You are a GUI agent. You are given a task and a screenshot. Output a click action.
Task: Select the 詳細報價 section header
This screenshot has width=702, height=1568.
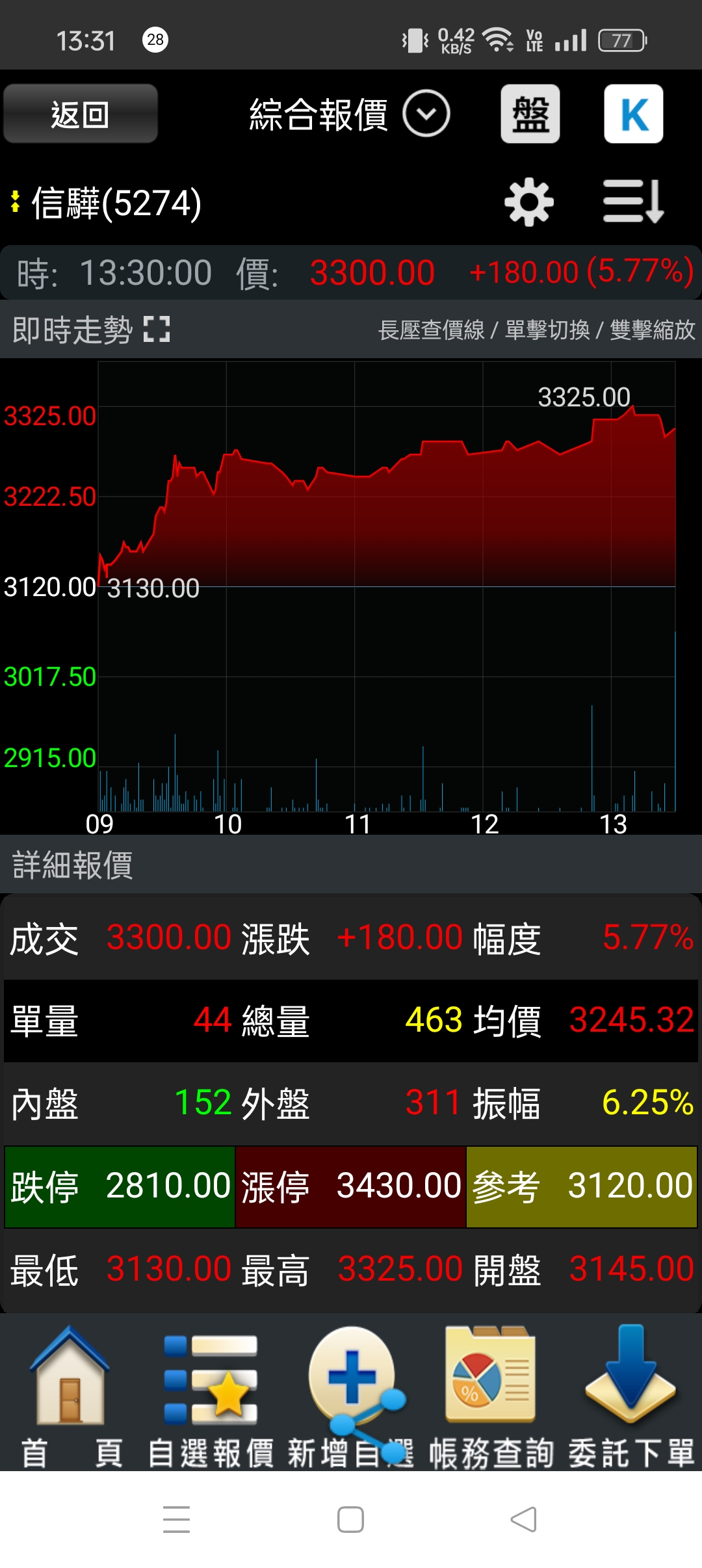[x=71, y=866]
